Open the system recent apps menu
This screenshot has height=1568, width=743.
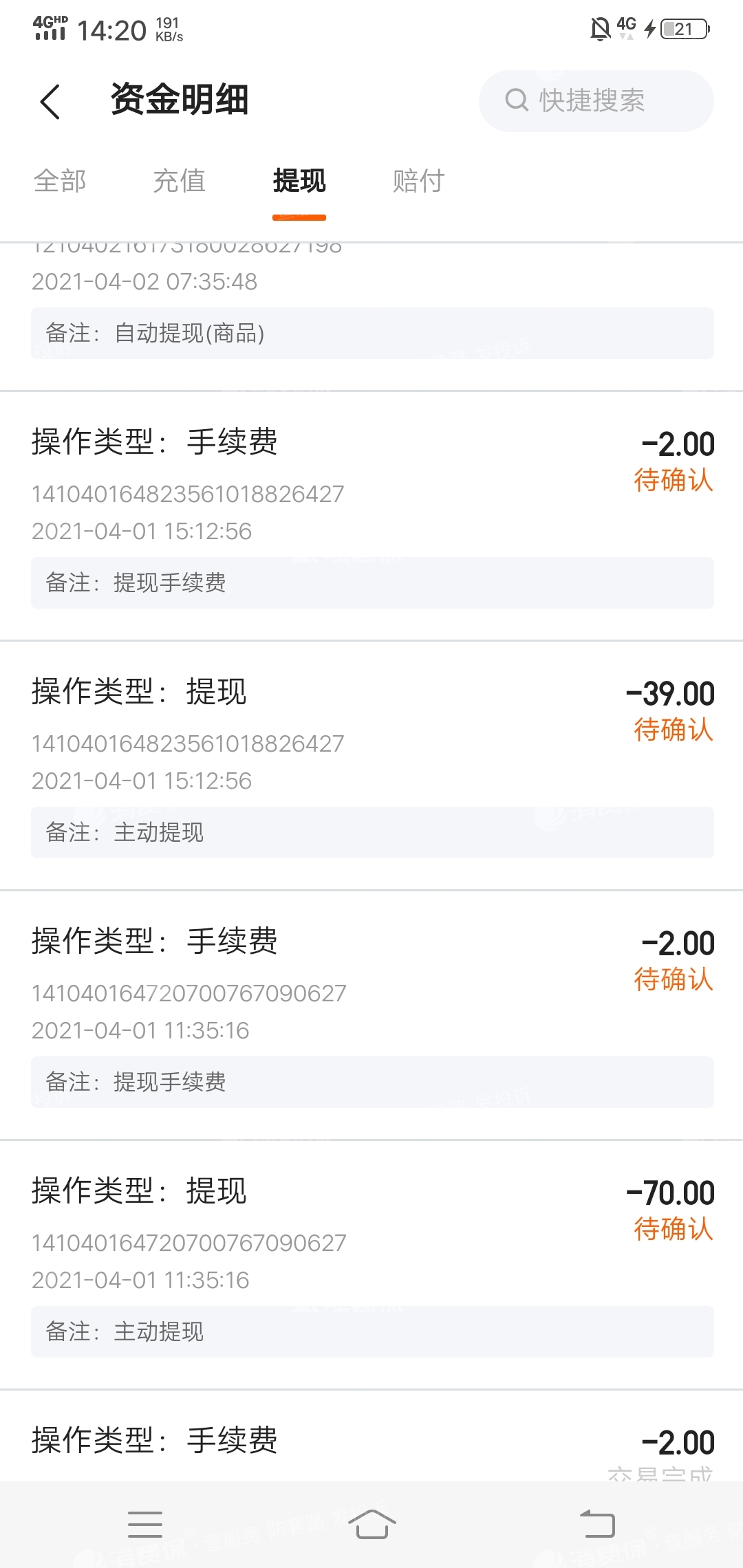(x=145, y=1524)
